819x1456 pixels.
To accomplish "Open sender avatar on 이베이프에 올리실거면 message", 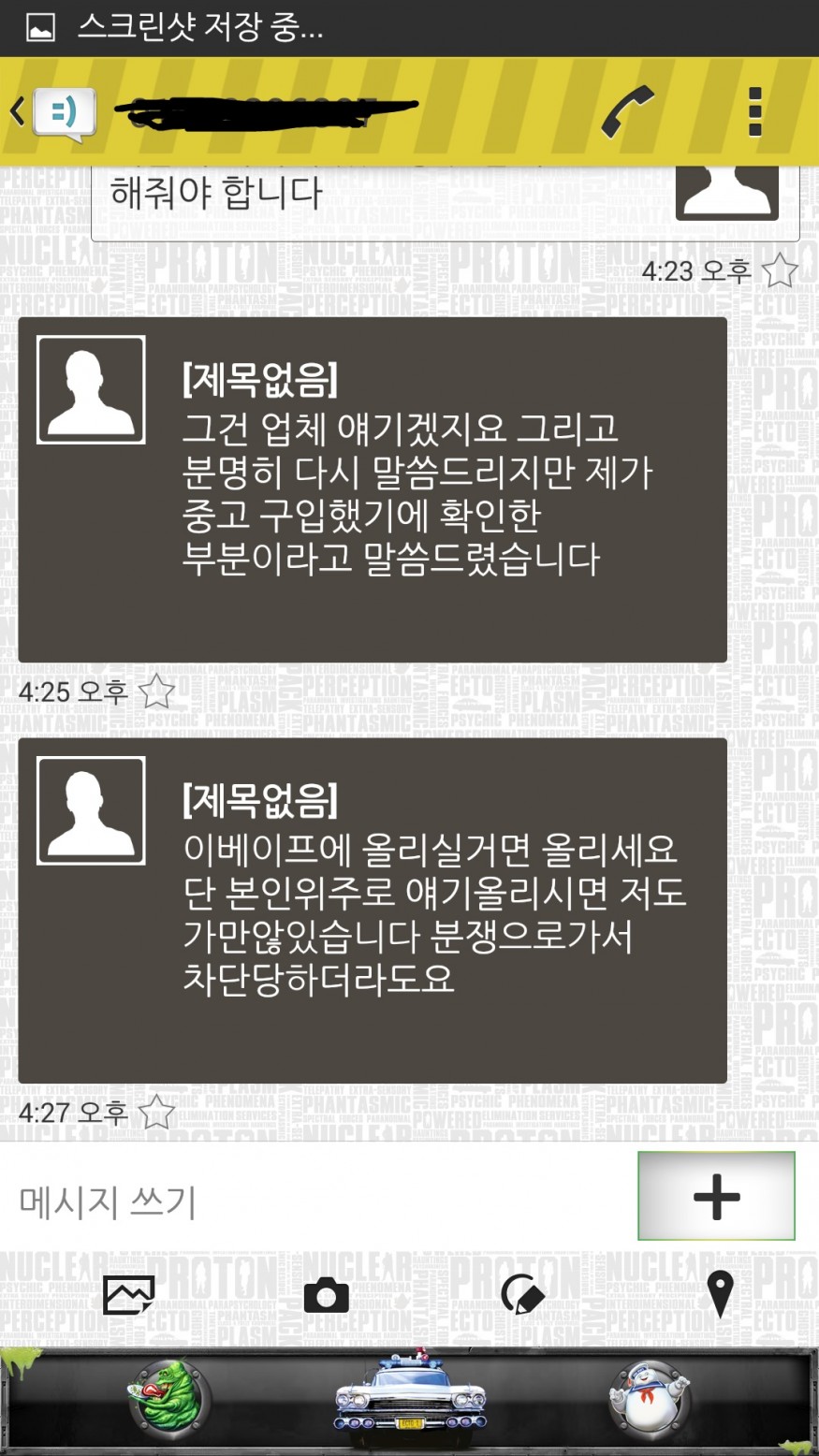I will [91, 810].
